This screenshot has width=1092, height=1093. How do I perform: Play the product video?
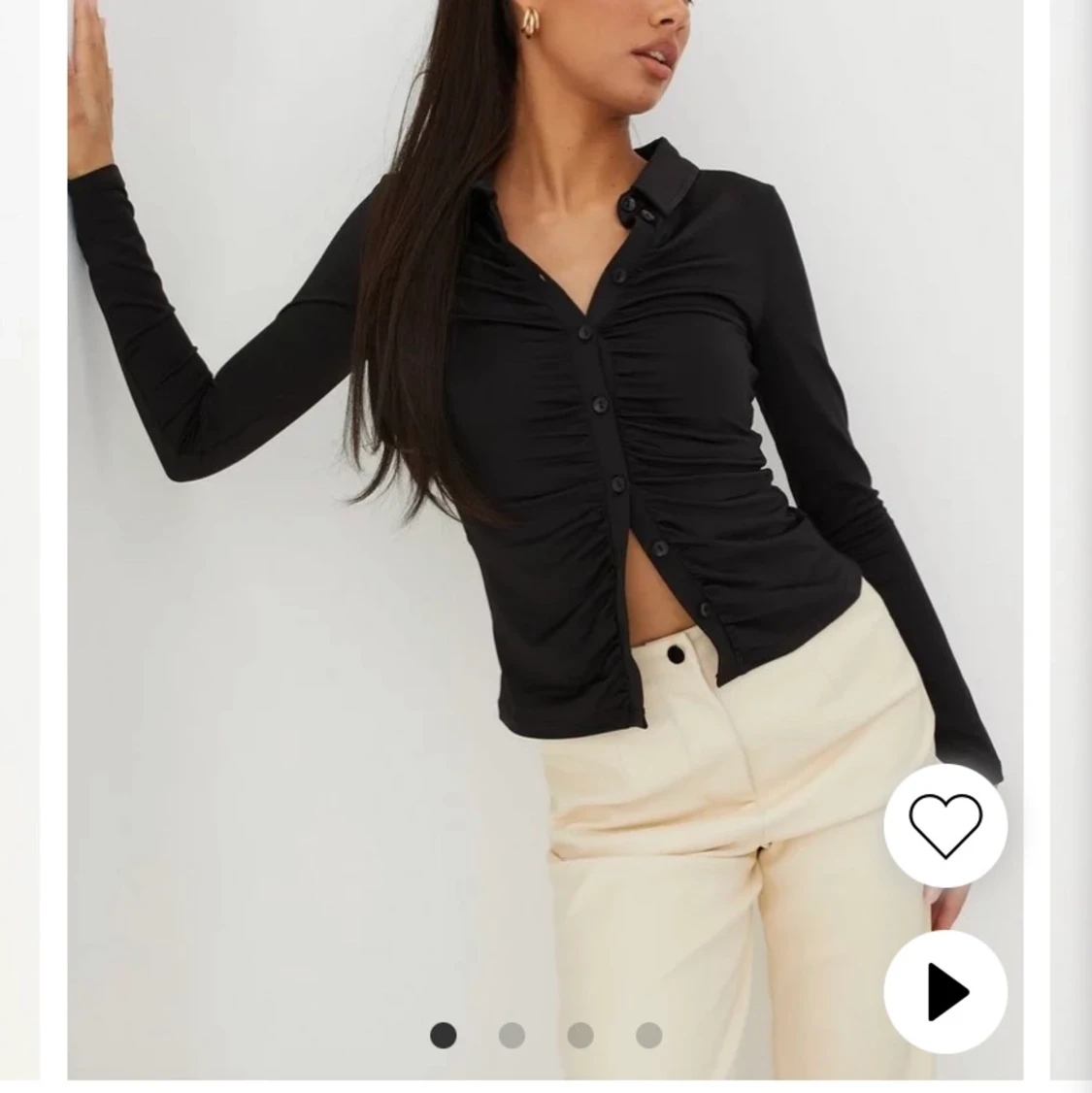click(x=944, y=991)
